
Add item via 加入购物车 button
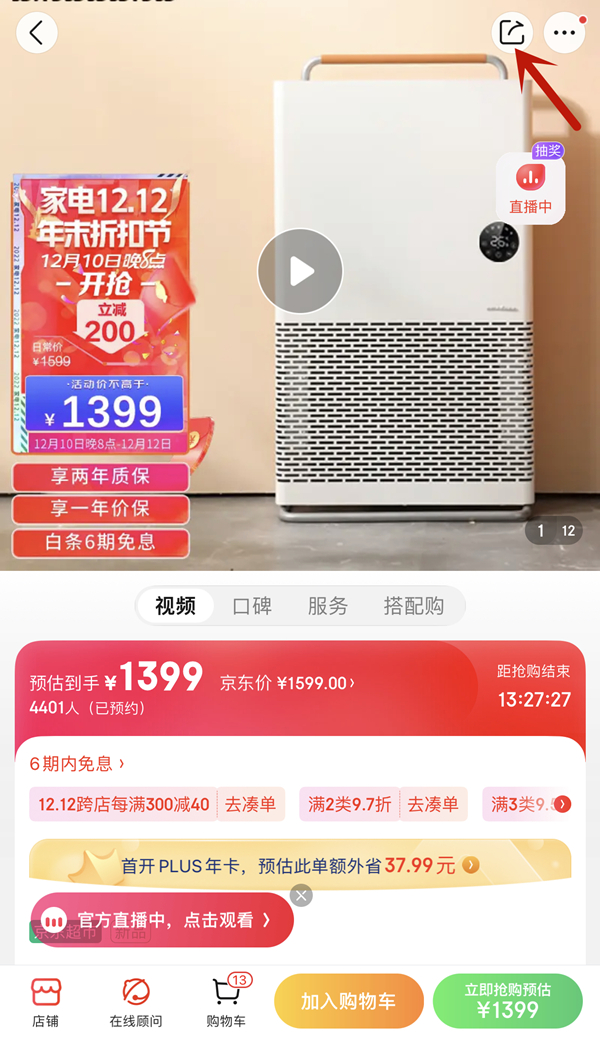click(348, 1001)
